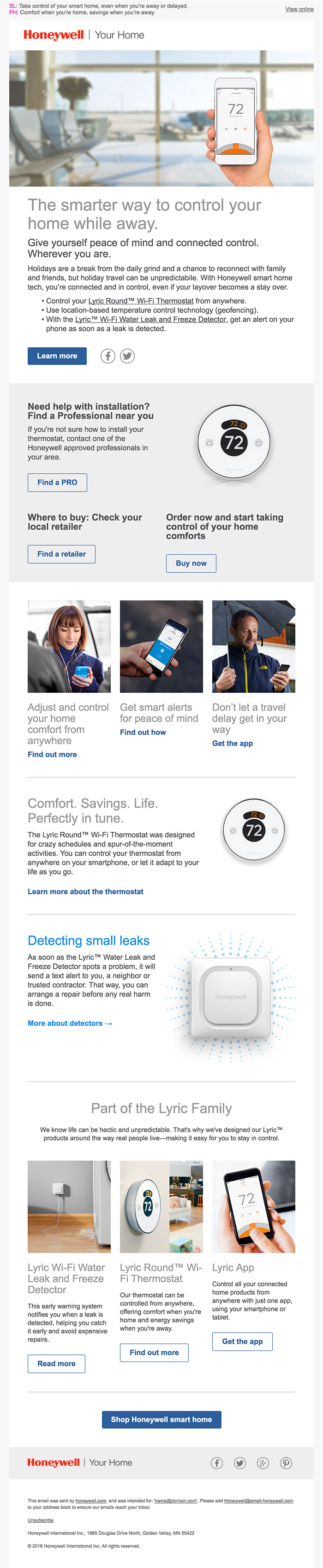The image size is (323, 1568).
Task: Follow the Find out more link
Action: pyautogui.click(x=52, y=754)
